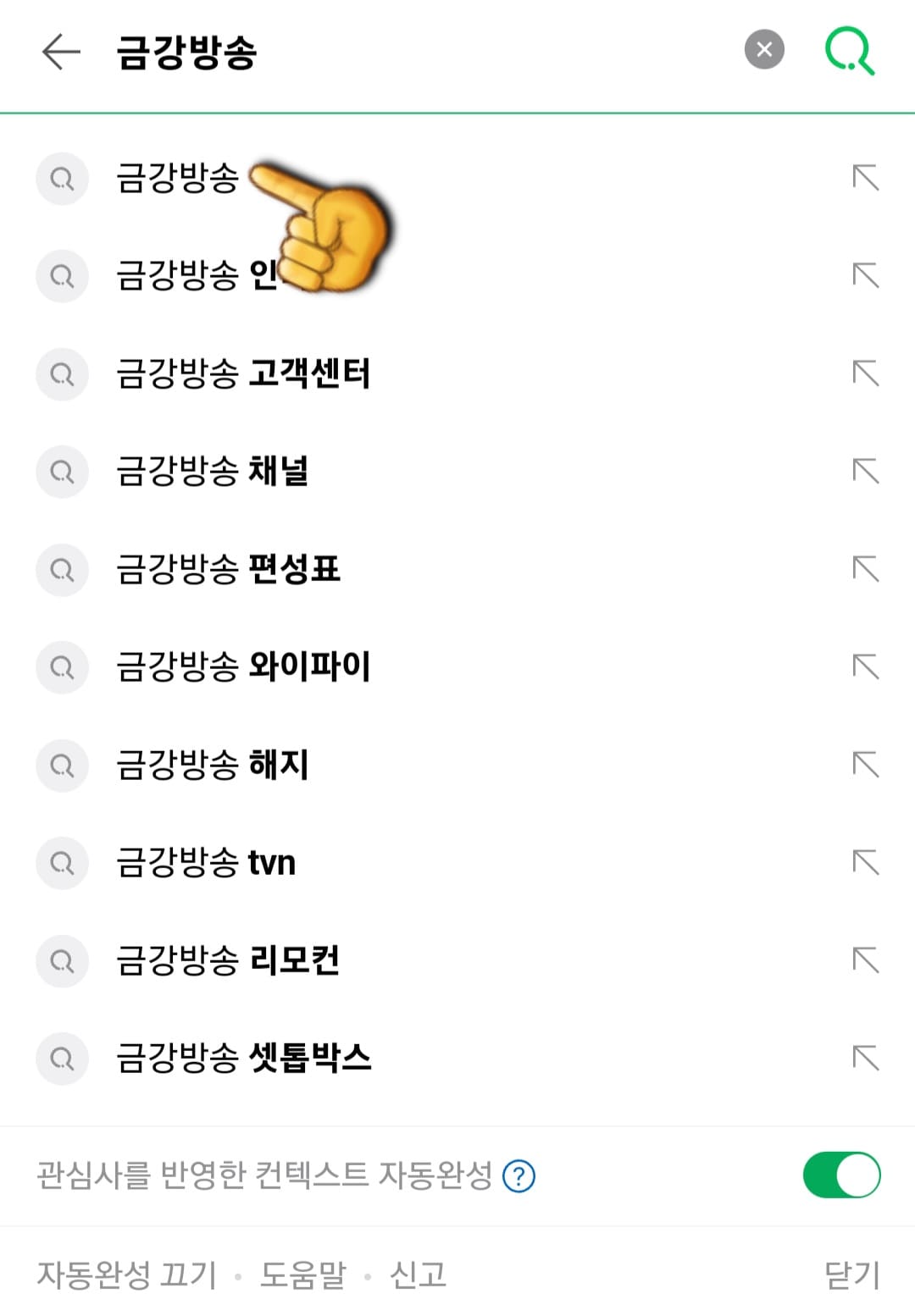Select the 금강방송 suggestion pointed by the finger
This screenshot has width=915, height=1316.
(180, 179)
